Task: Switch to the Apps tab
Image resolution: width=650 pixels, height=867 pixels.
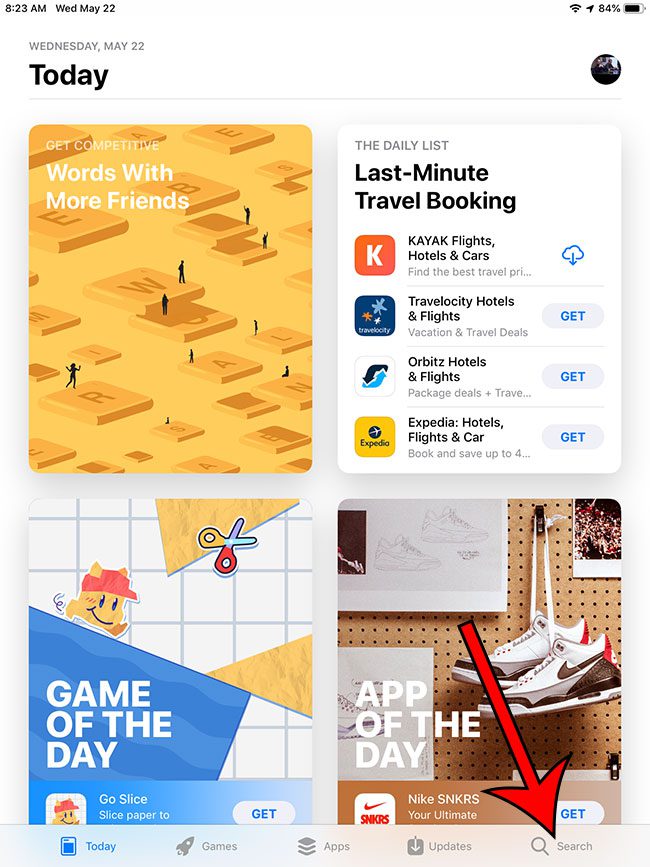Action: [323, 846]
